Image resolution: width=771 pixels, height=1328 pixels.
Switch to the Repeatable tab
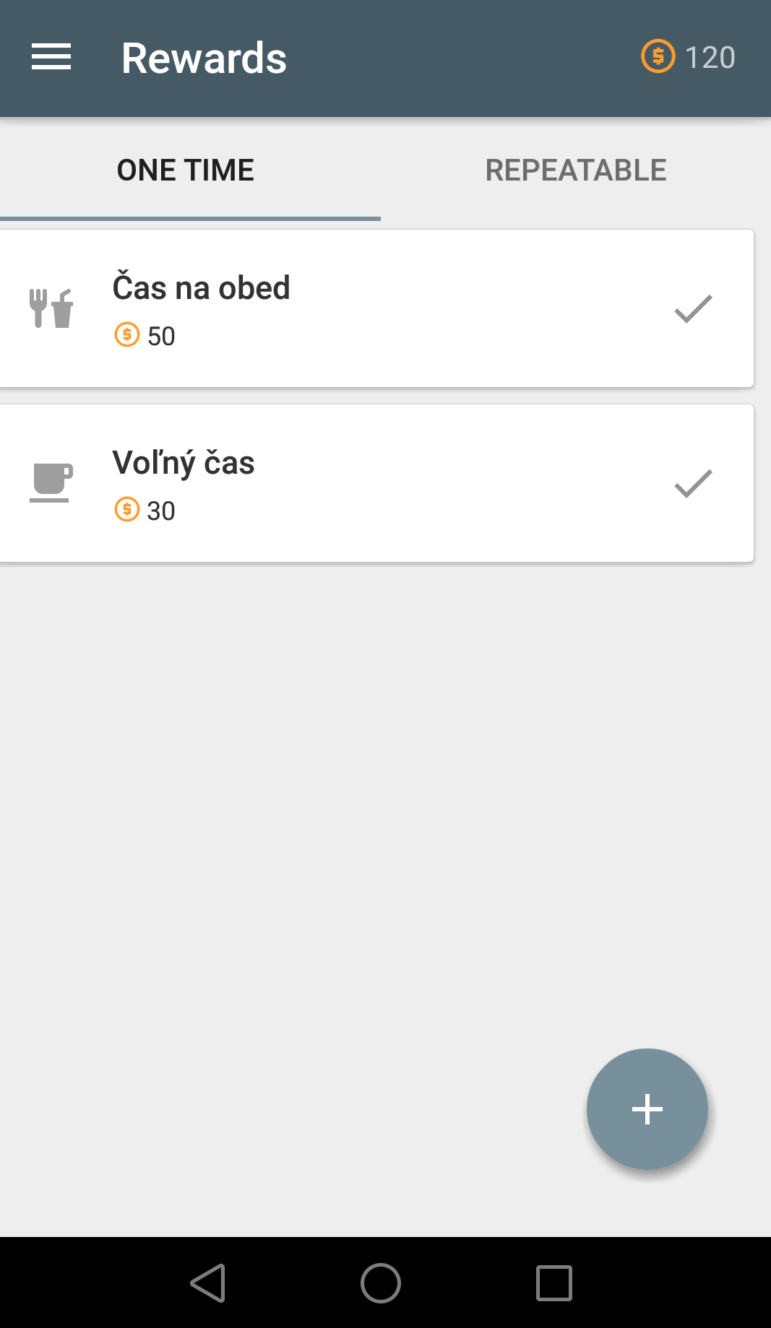576,170
